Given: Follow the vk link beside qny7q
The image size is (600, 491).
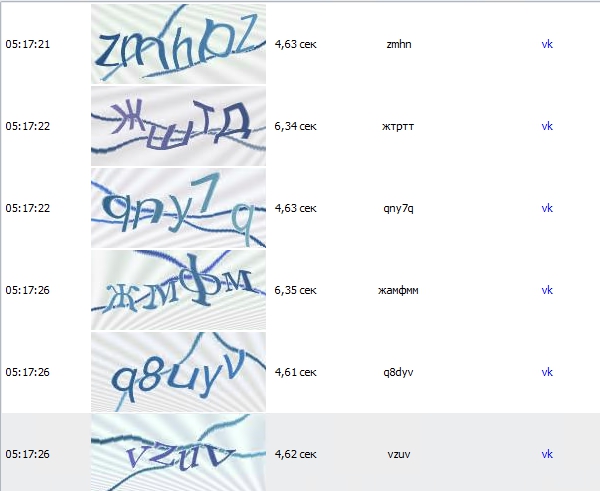Looking at the screenshot, I should [x=547, y=208].
